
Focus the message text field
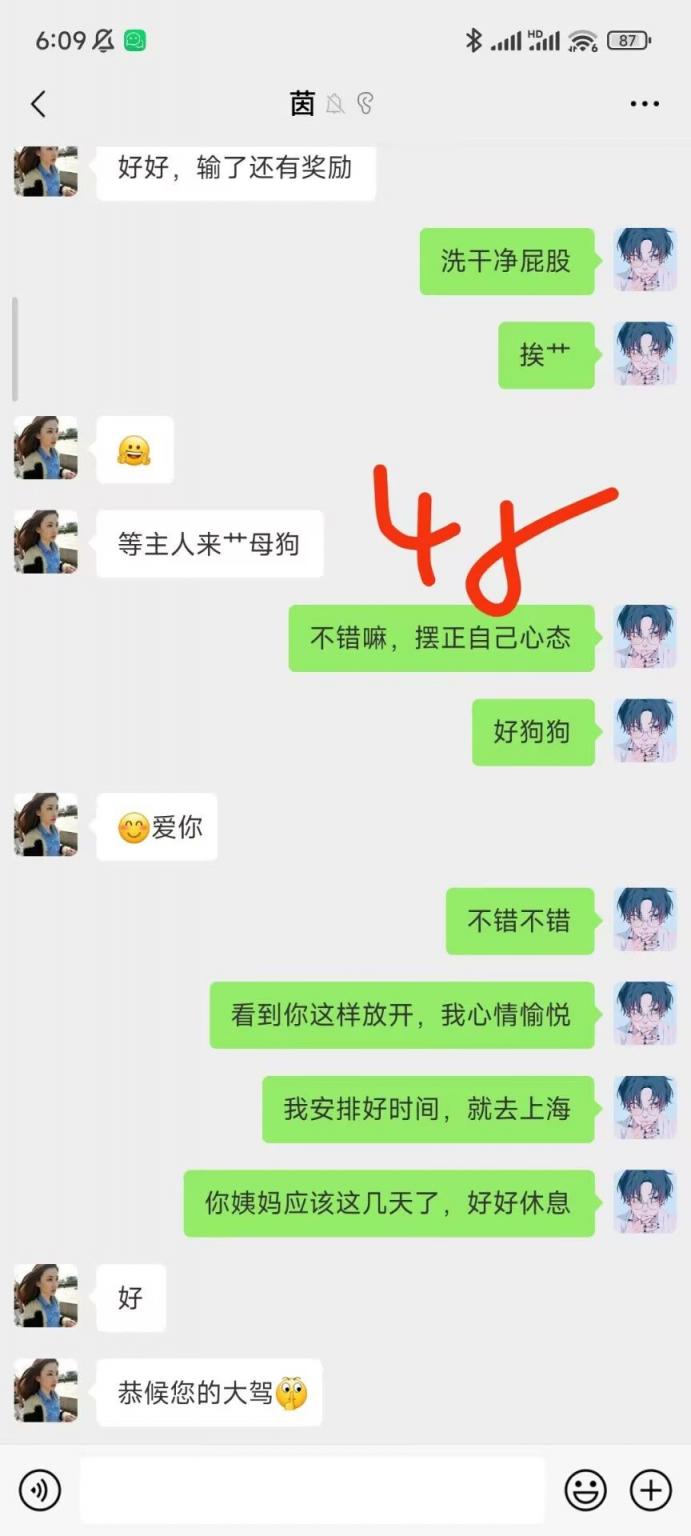[x=312, y=1490]
